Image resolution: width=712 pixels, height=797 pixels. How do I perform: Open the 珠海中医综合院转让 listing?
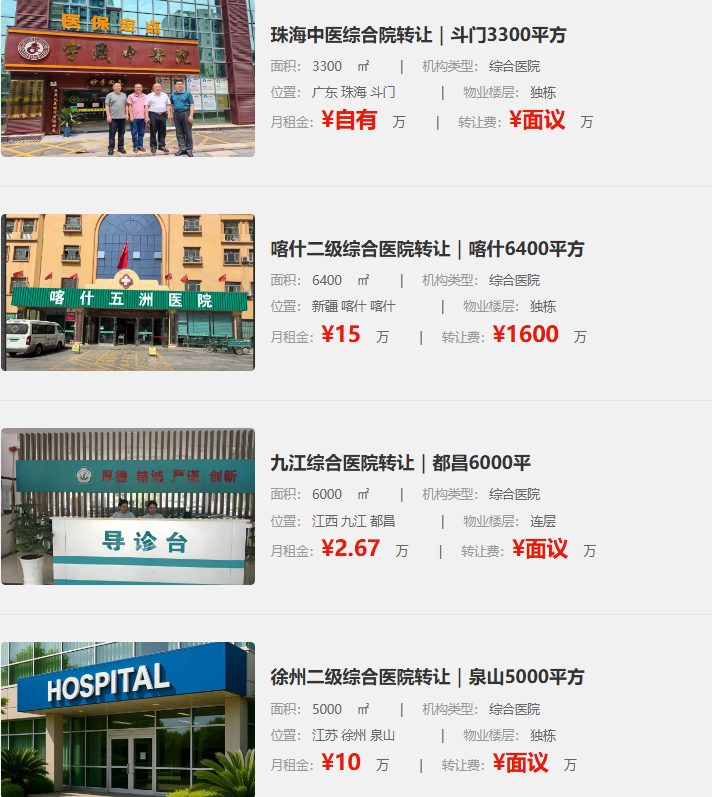[419, 35]
